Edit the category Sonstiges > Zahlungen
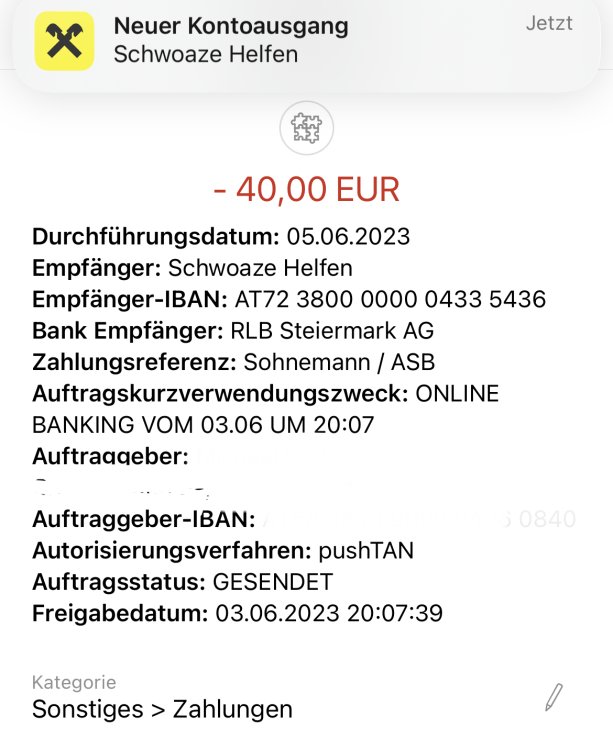The image size is (613, 750). pos(554,697)
